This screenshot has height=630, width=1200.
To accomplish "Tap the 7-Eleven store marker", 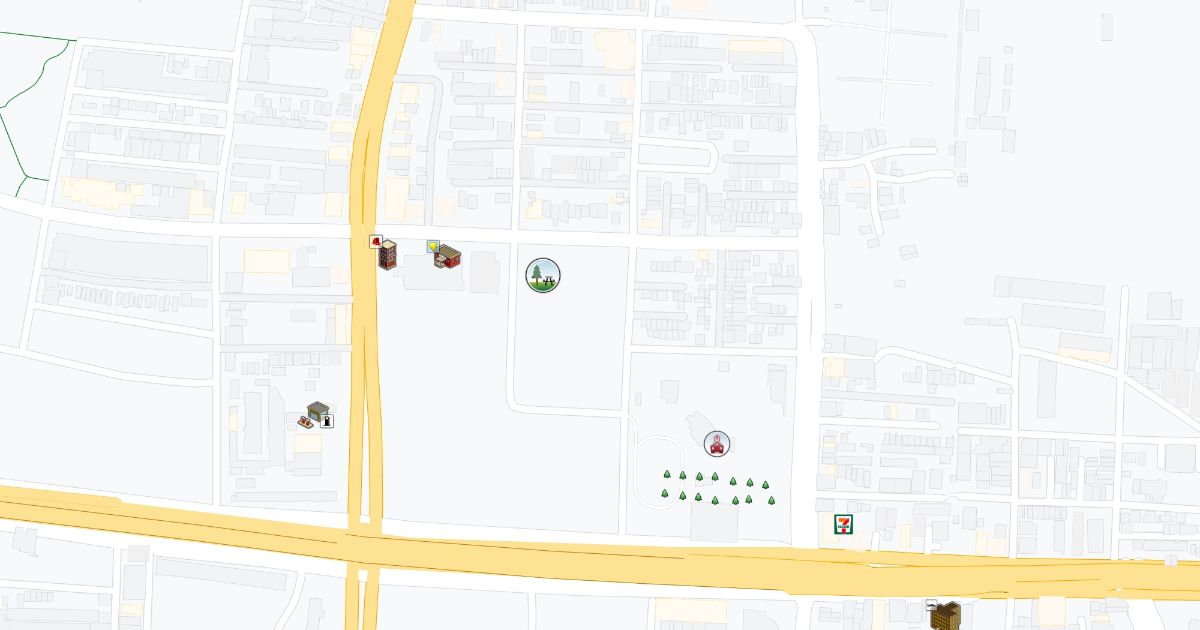I will click(845, 523).
